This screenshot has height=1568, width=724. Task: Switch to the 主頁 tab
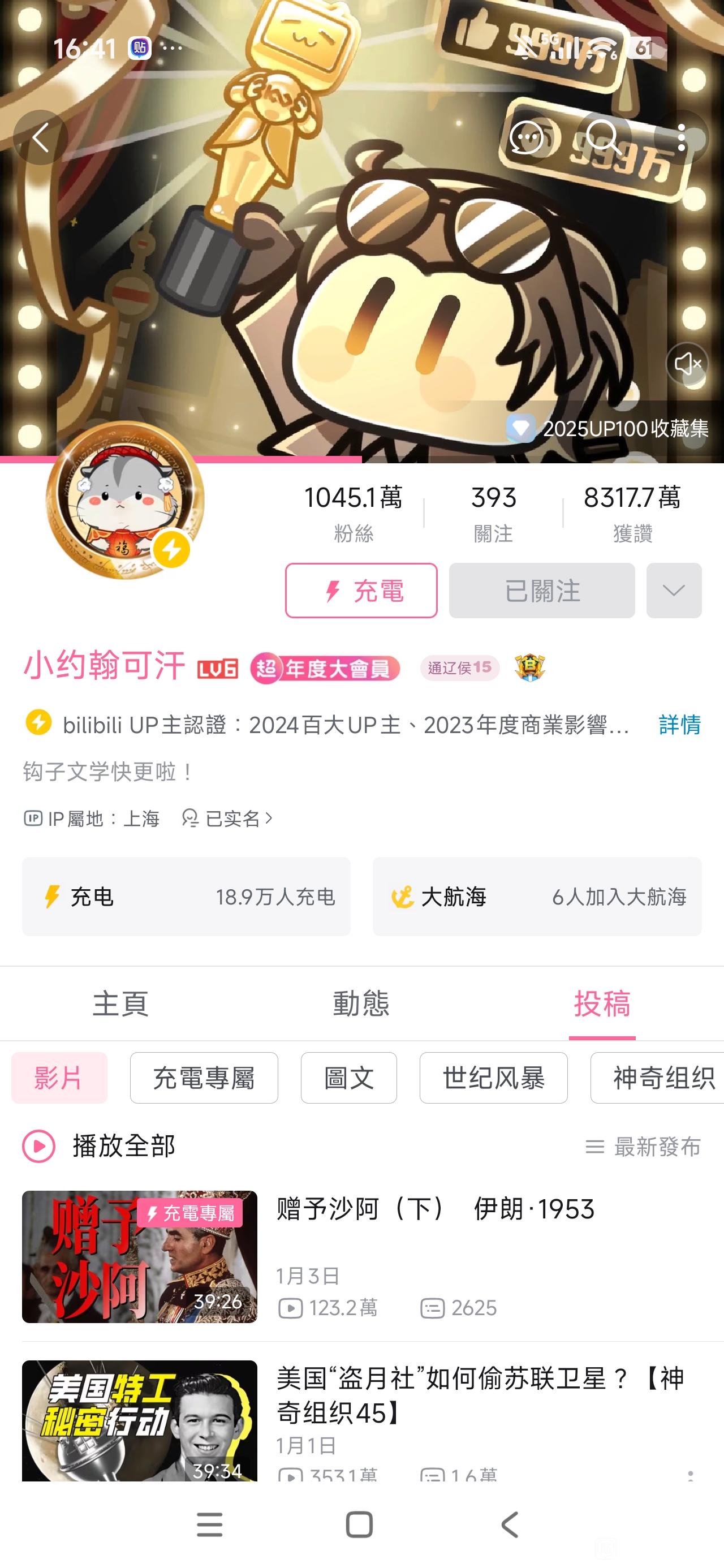[120, 1003]
